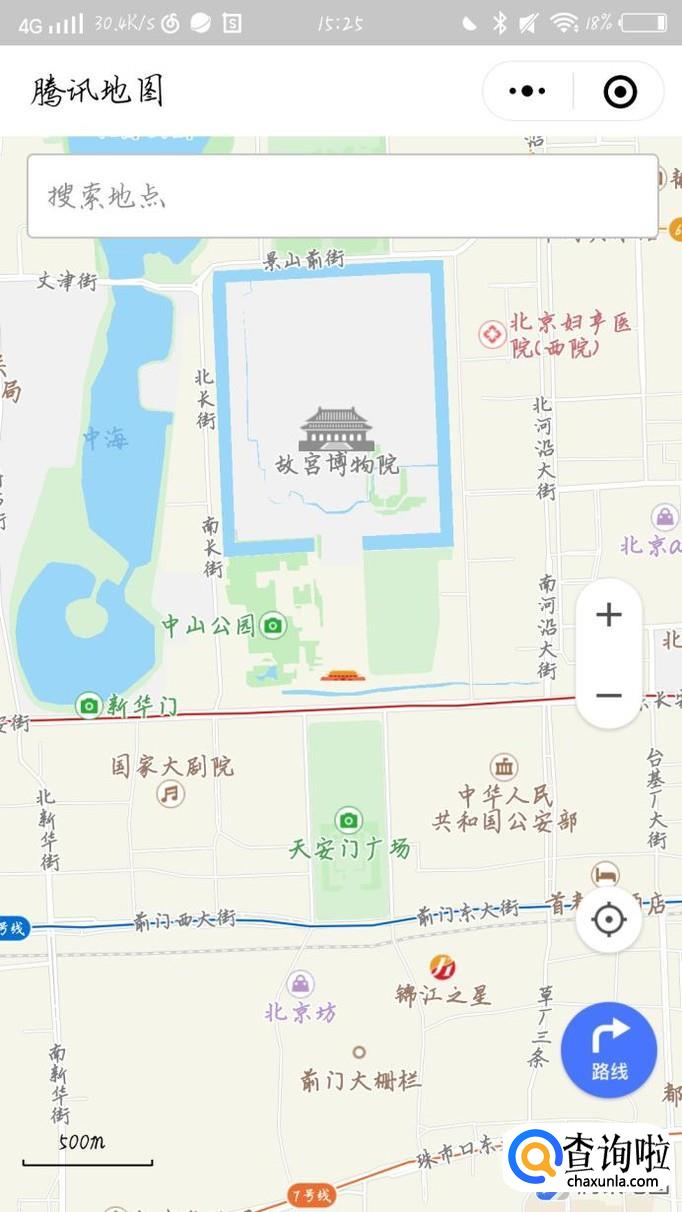The image size is (682, 1212).
Task: Zoom in with the plus button
Action: point(609,615)
